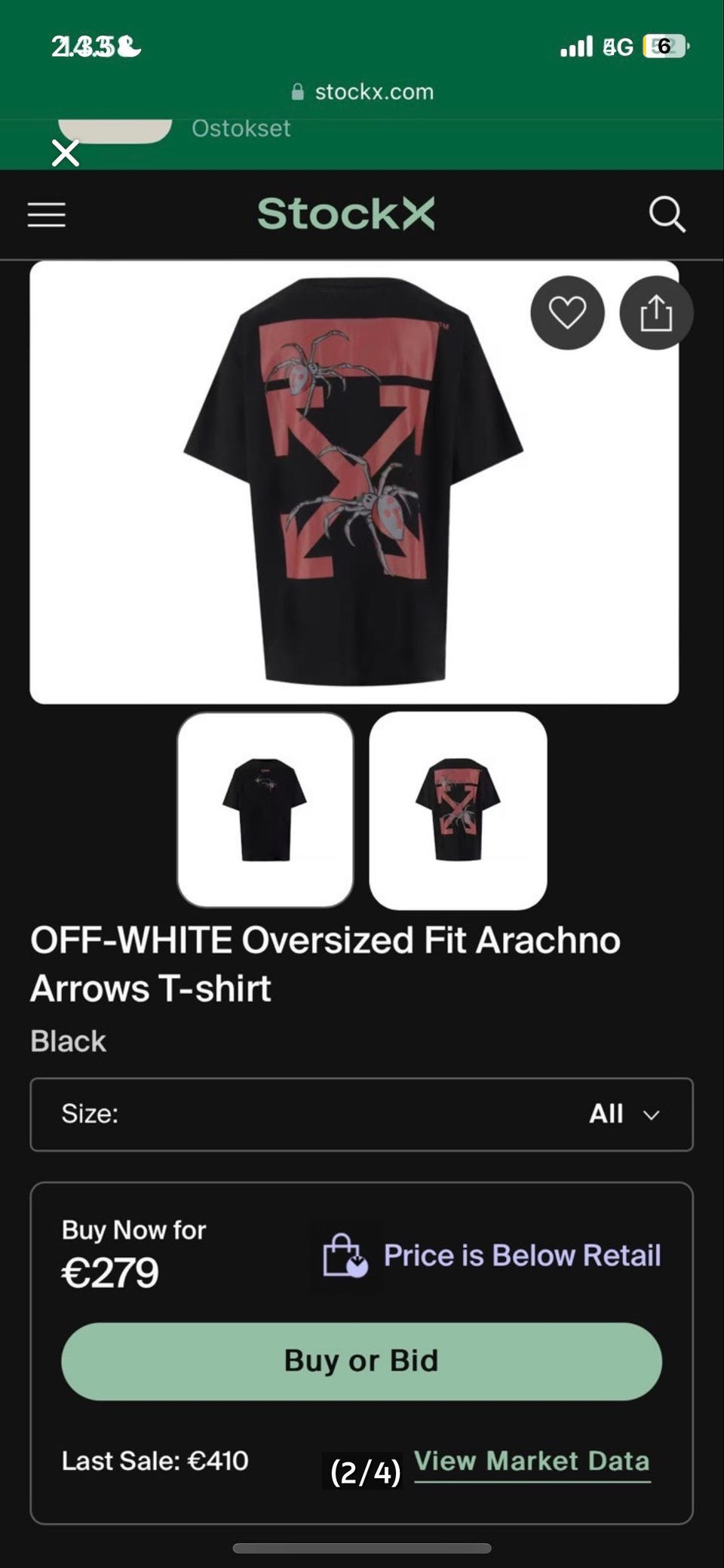Add the T-shirt to favorites
The height and width of the screenshot is (1568, 724).
(x=567, y=312)
